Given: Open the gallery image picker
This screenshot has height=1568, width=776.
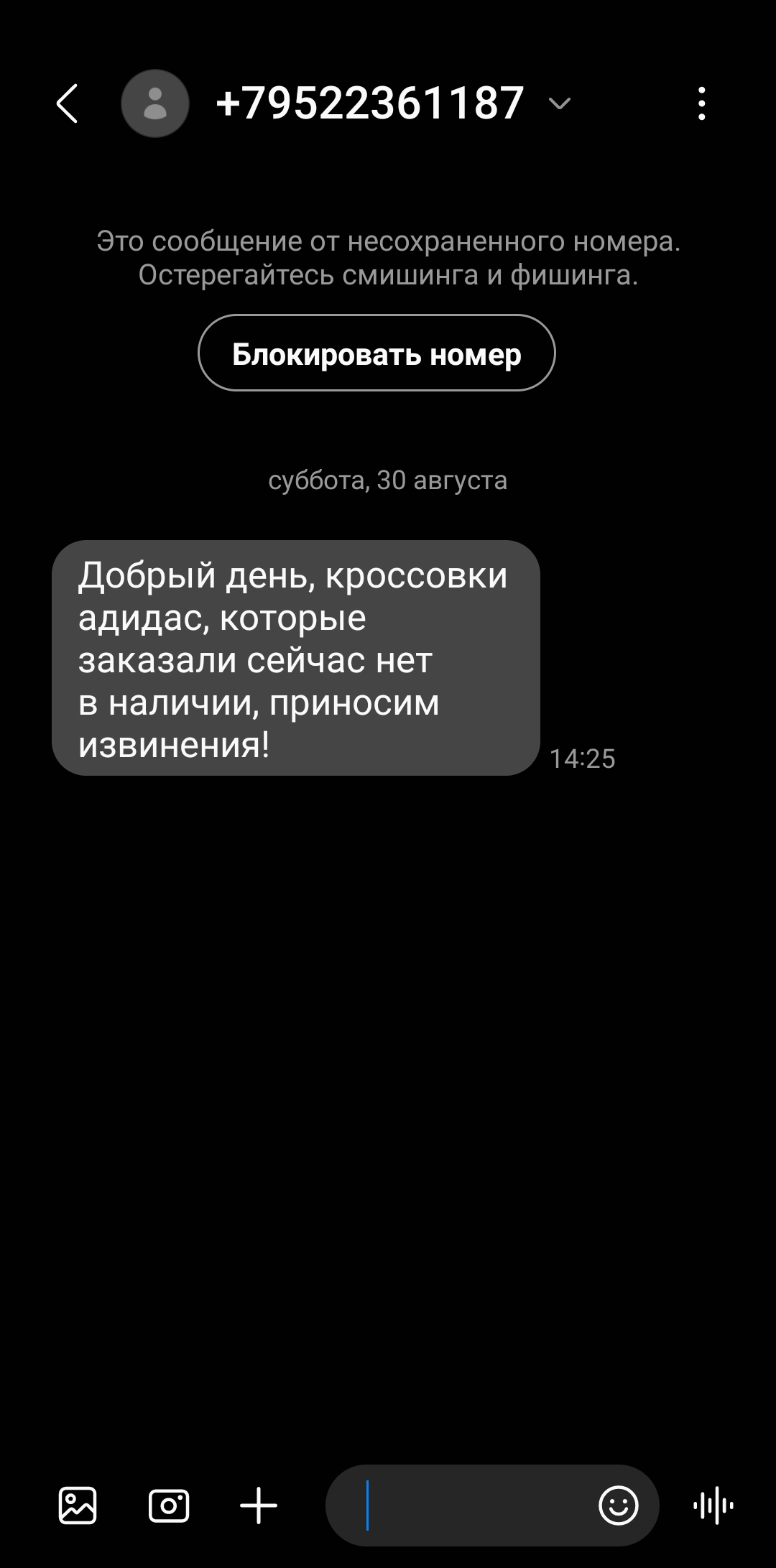Looking at the screenshot, I should (78, 1505).
